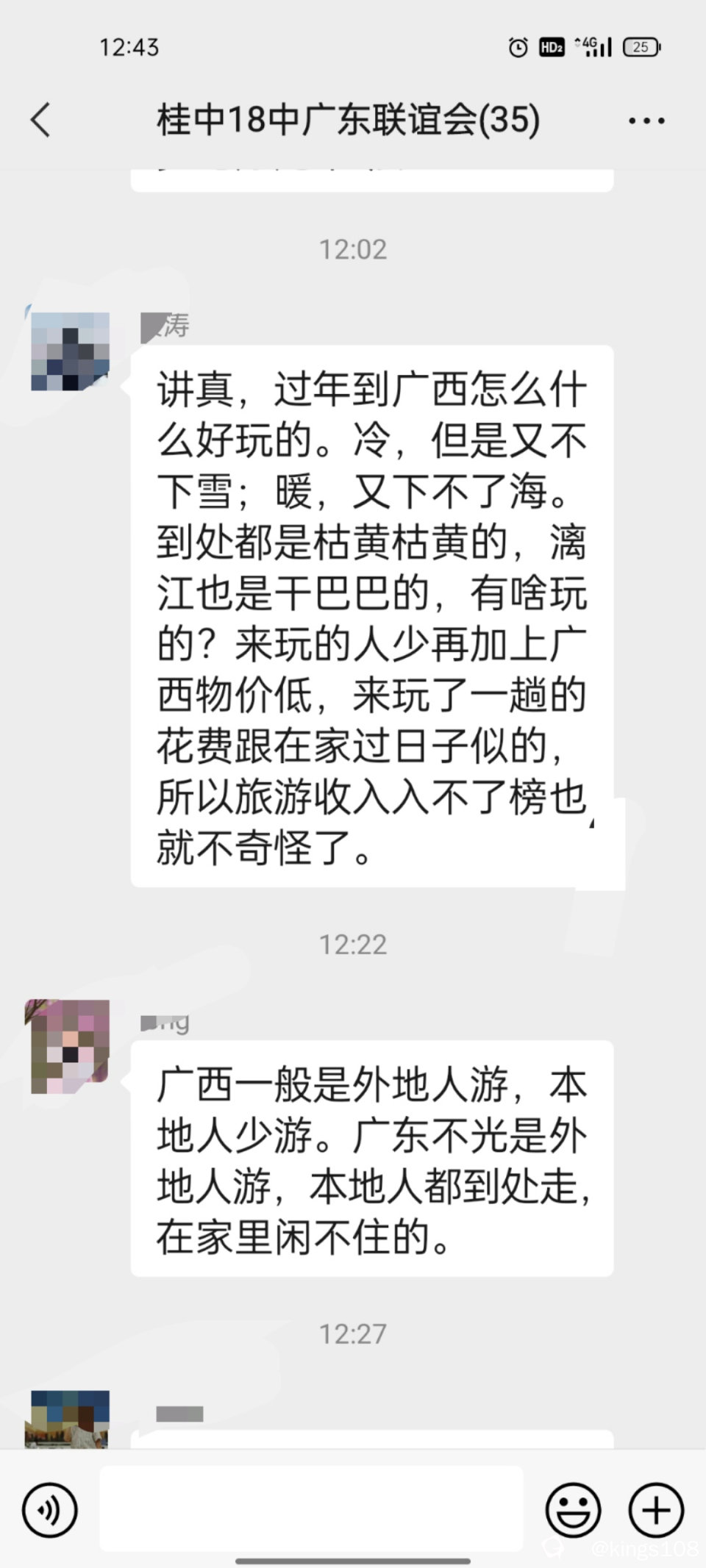The width and height of the screenshot is (706, 1568).
Task: Open the emoji picker
Action: point(573,1510)
